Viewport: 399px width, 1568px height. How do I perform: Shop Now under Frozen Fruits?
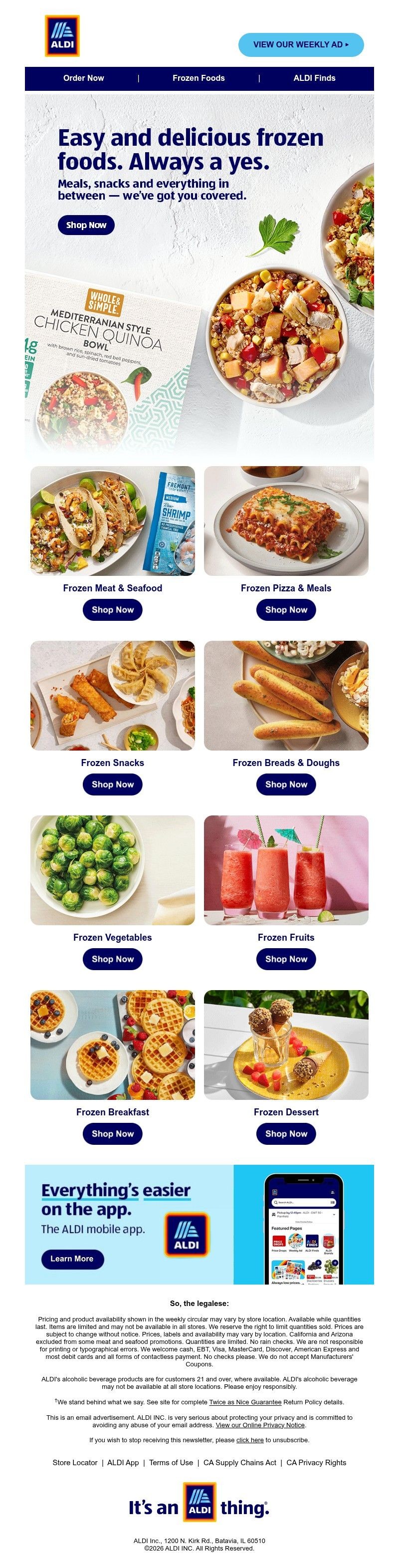click(x=286, y=959)
